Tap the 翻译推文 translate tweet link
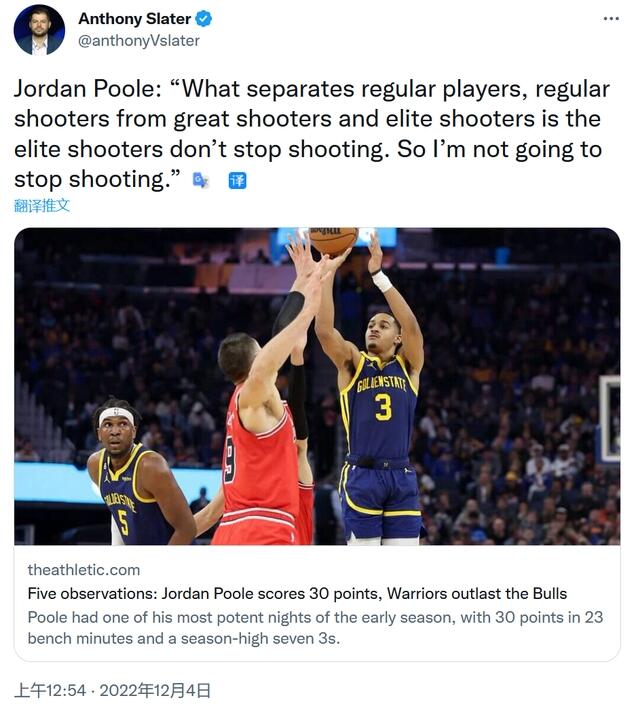 [x=42, y=205]
